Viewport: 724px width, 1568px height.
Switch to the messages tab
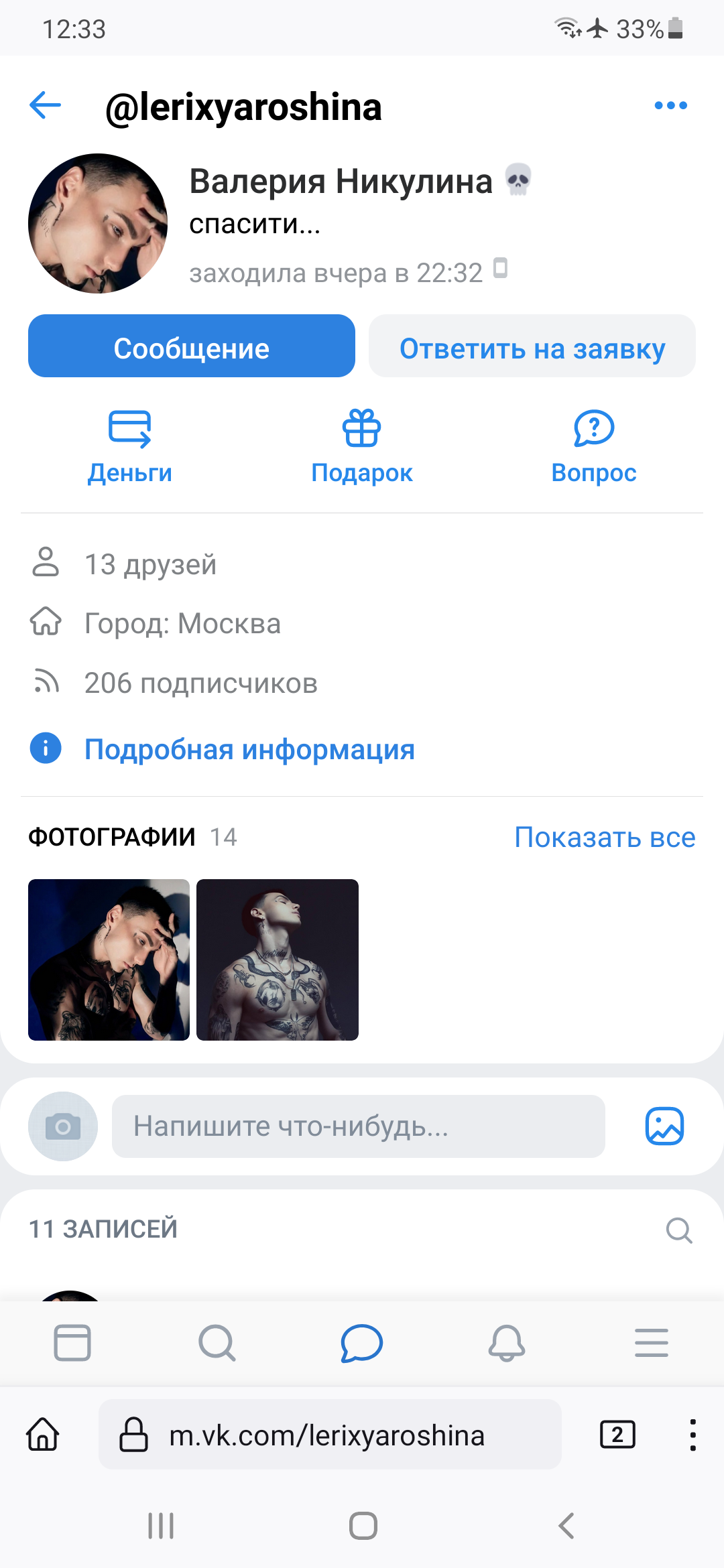tap(362, 1343)
